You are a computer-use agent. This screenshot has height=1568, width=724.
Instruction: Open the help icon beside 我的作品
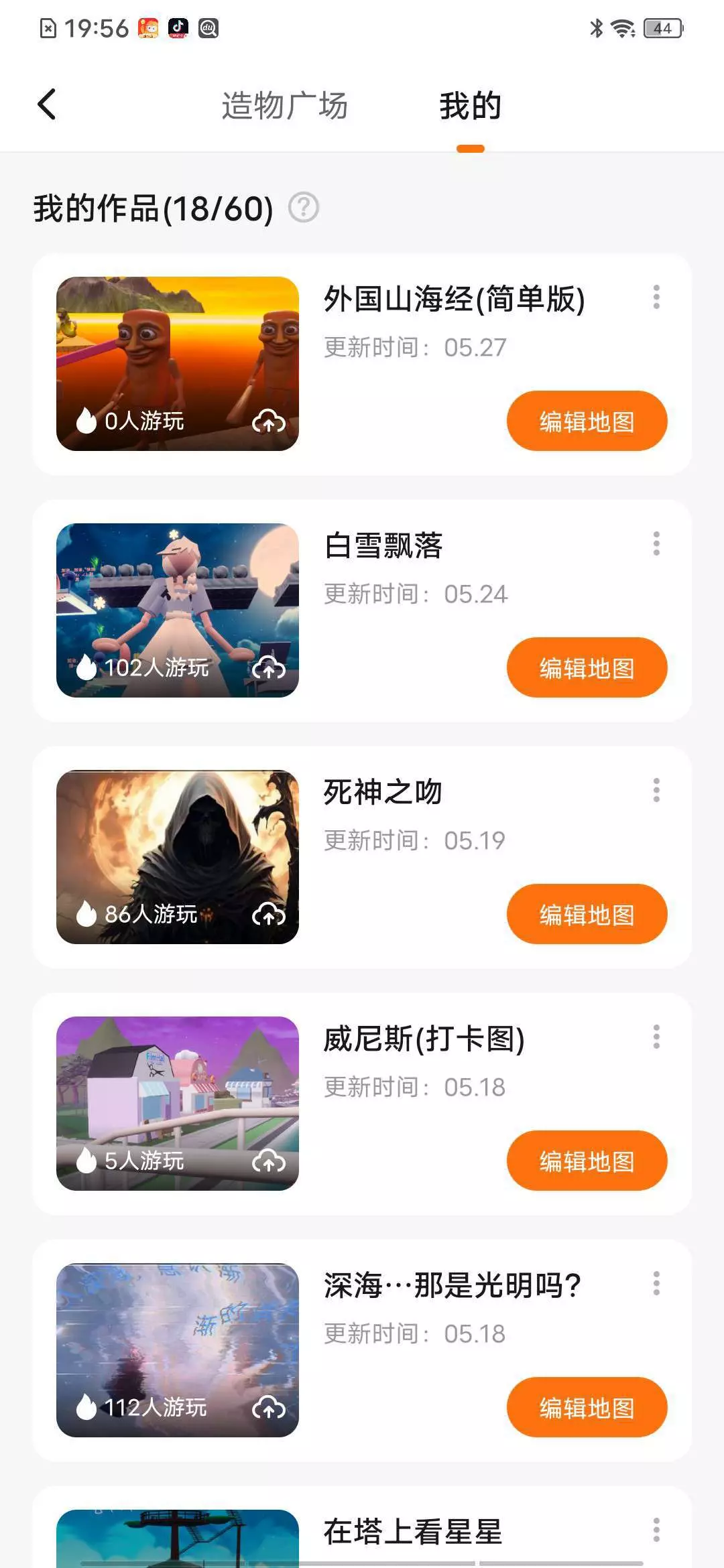click(x=304, y=208)
